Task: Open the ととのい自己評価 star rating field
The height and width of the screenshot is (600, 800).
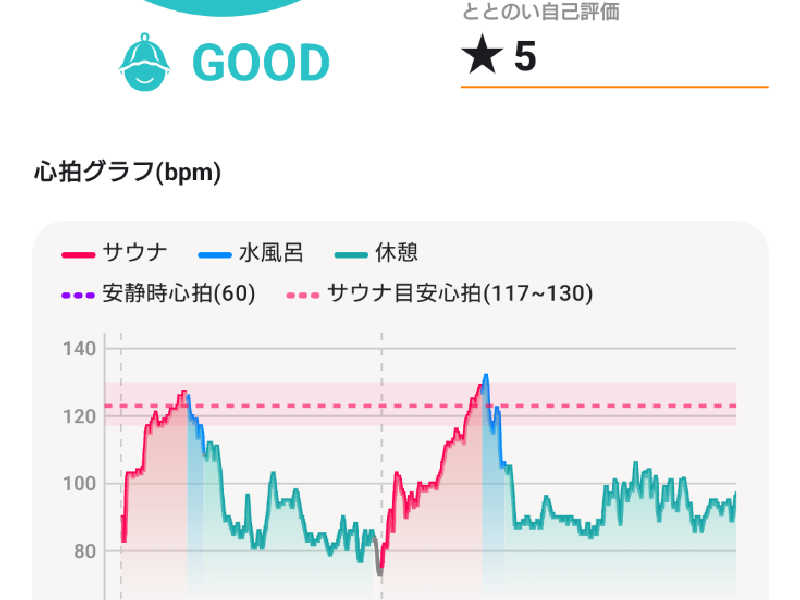Action: coord(612,57)
